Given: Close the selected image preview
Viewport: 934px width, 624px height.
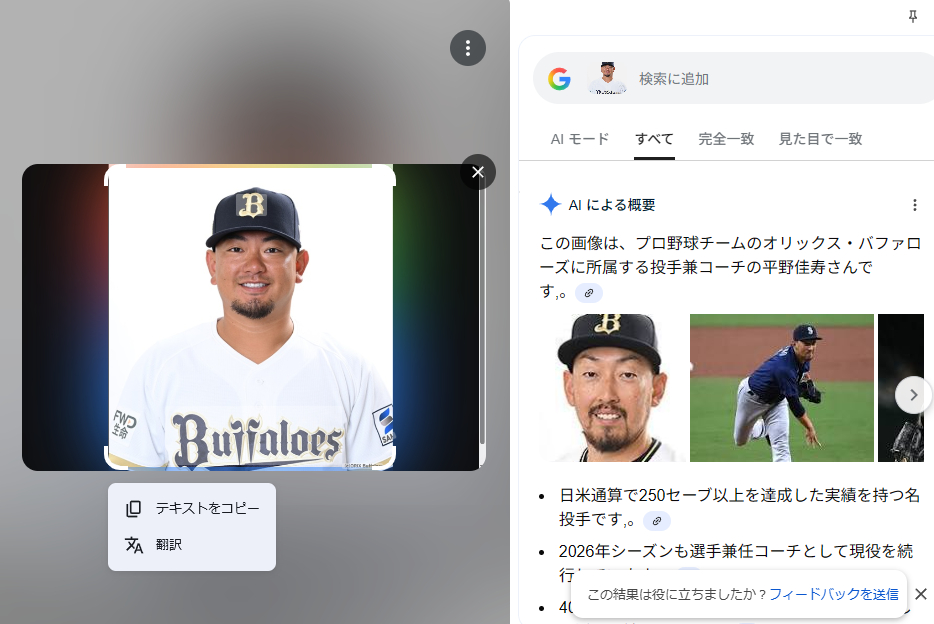Looking at the screenshot, I should click(x=478, y=172).
